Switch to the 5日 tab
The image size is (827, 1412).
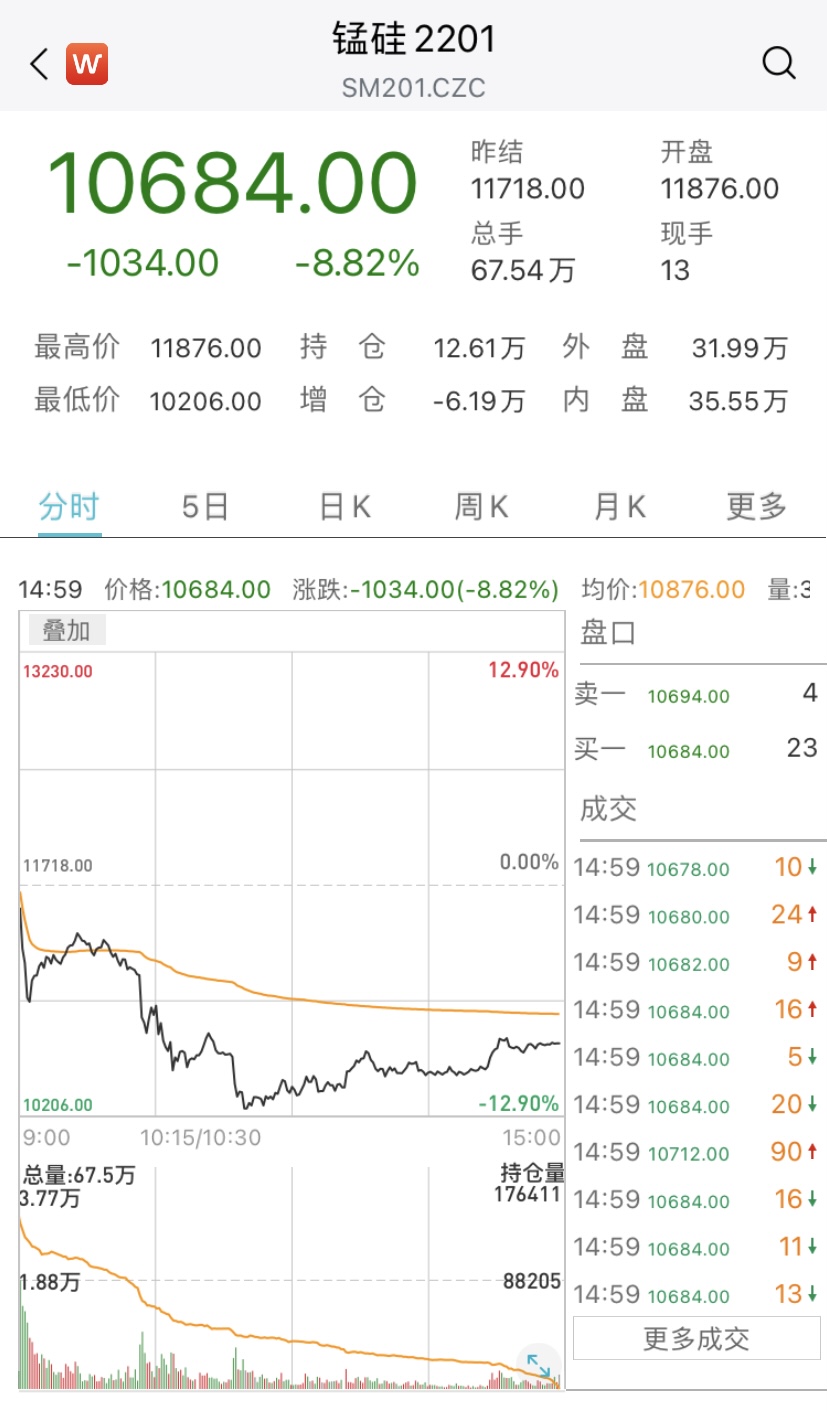[x=205, y=507]
